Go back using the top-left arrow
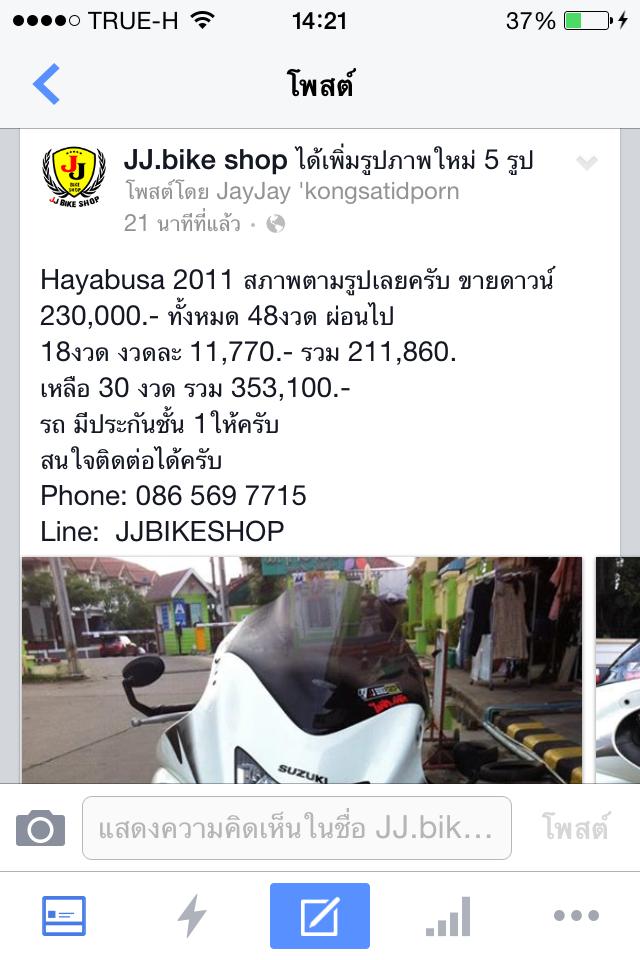 [x=46, y=84]
